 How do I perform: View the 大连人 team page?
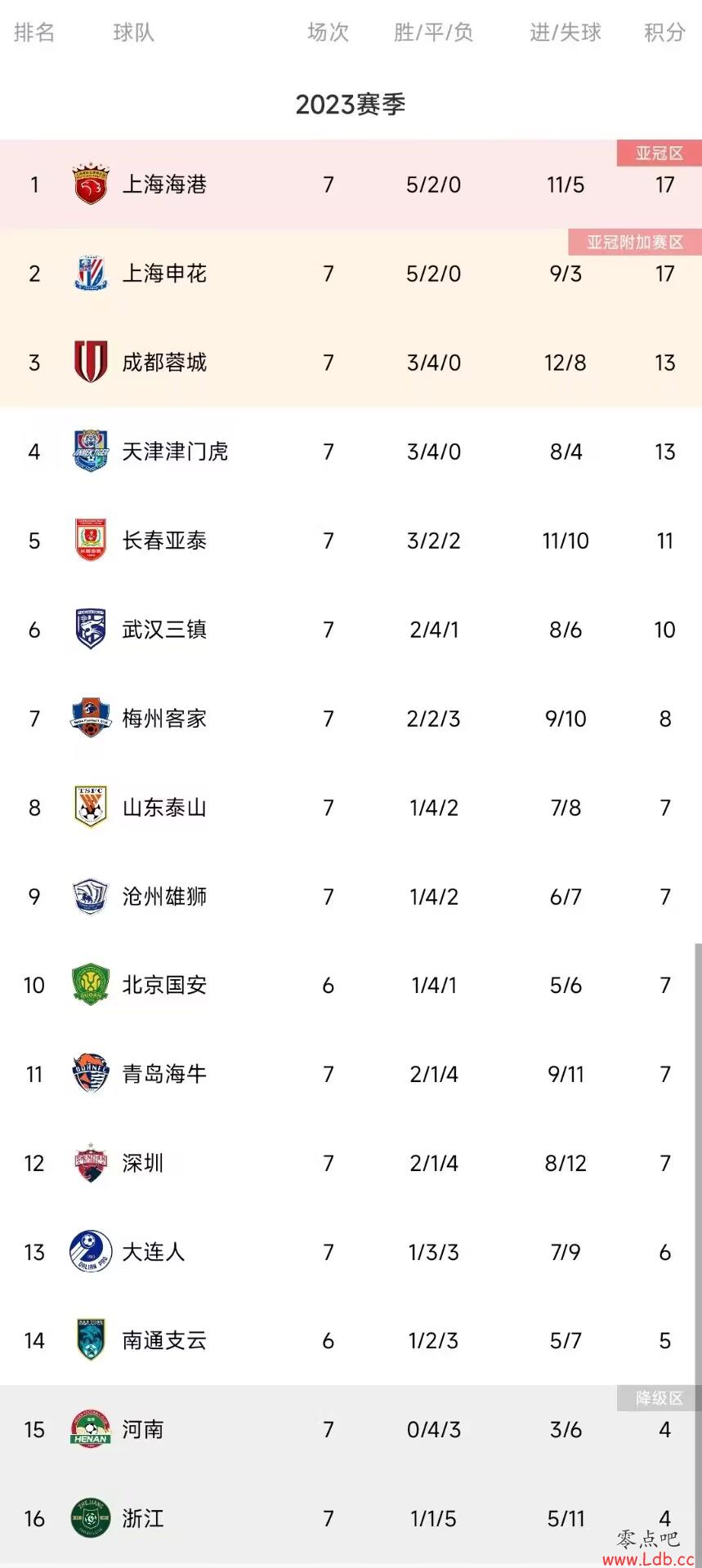coord(351,1252)
